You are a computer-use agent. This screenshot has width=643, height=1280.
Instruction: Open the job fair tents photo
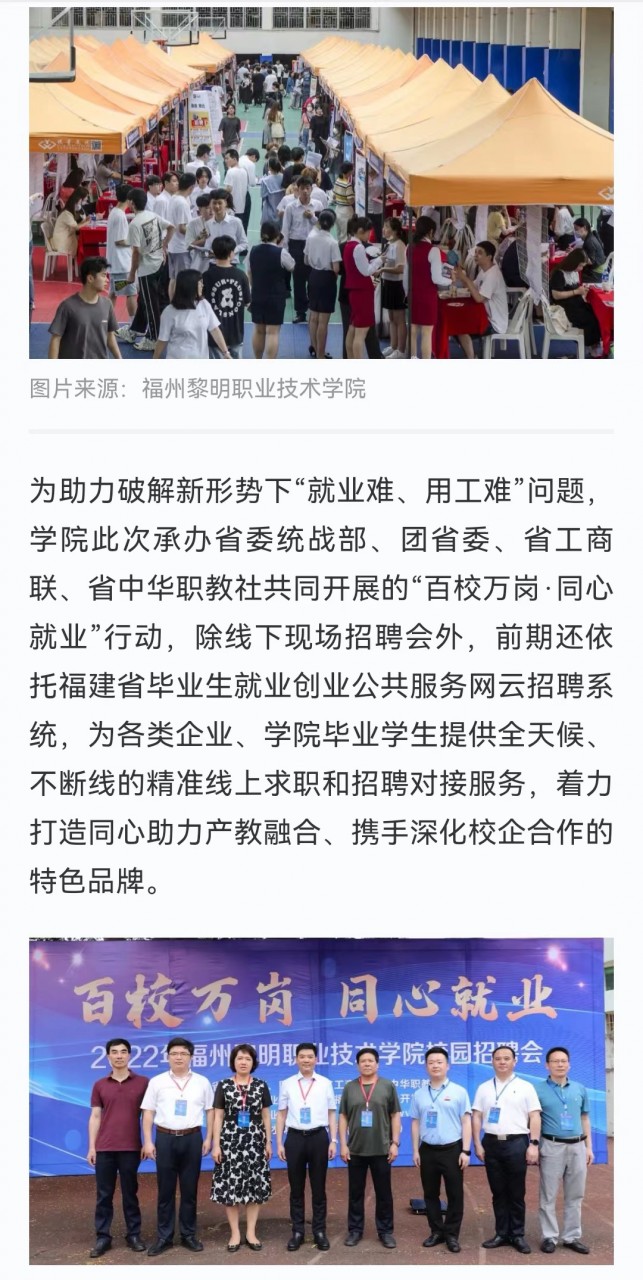tap(321, 183)
